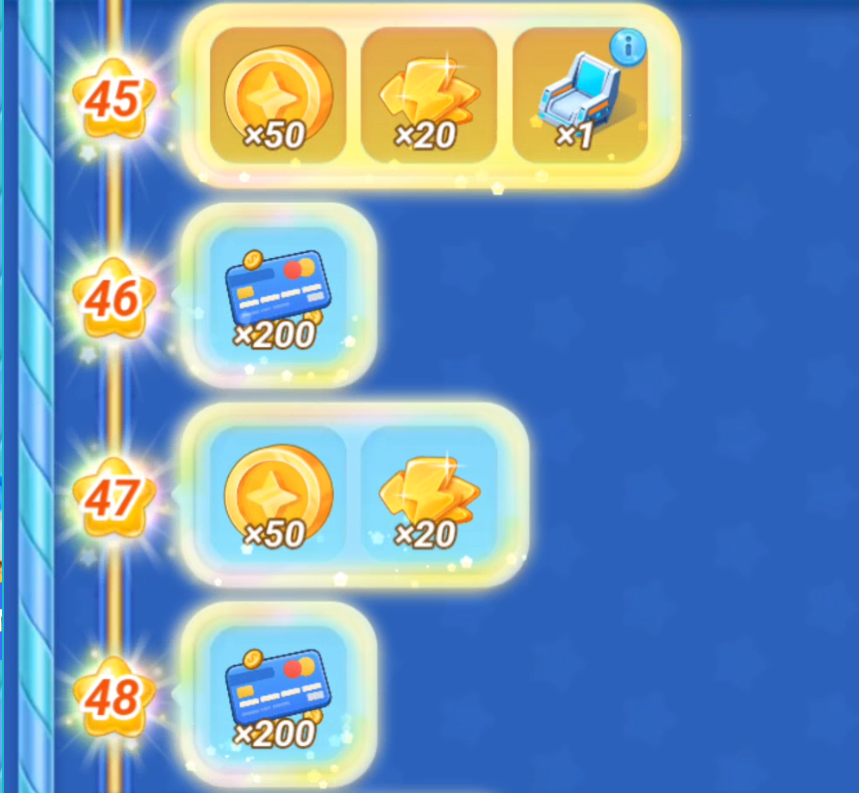Tap the level 47 coin reward
The width and height of the screenshot is (859, 793).
click(278, 494)
